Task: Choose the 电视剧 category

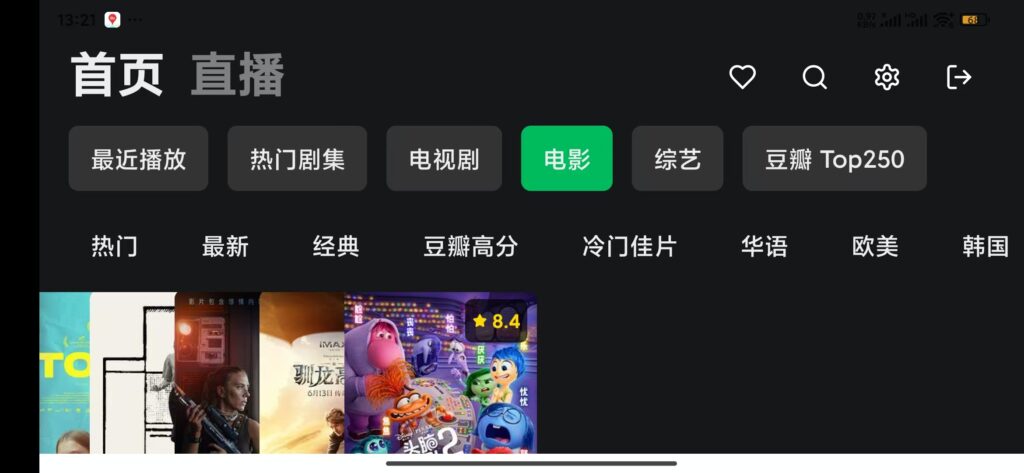Action: 444,159
